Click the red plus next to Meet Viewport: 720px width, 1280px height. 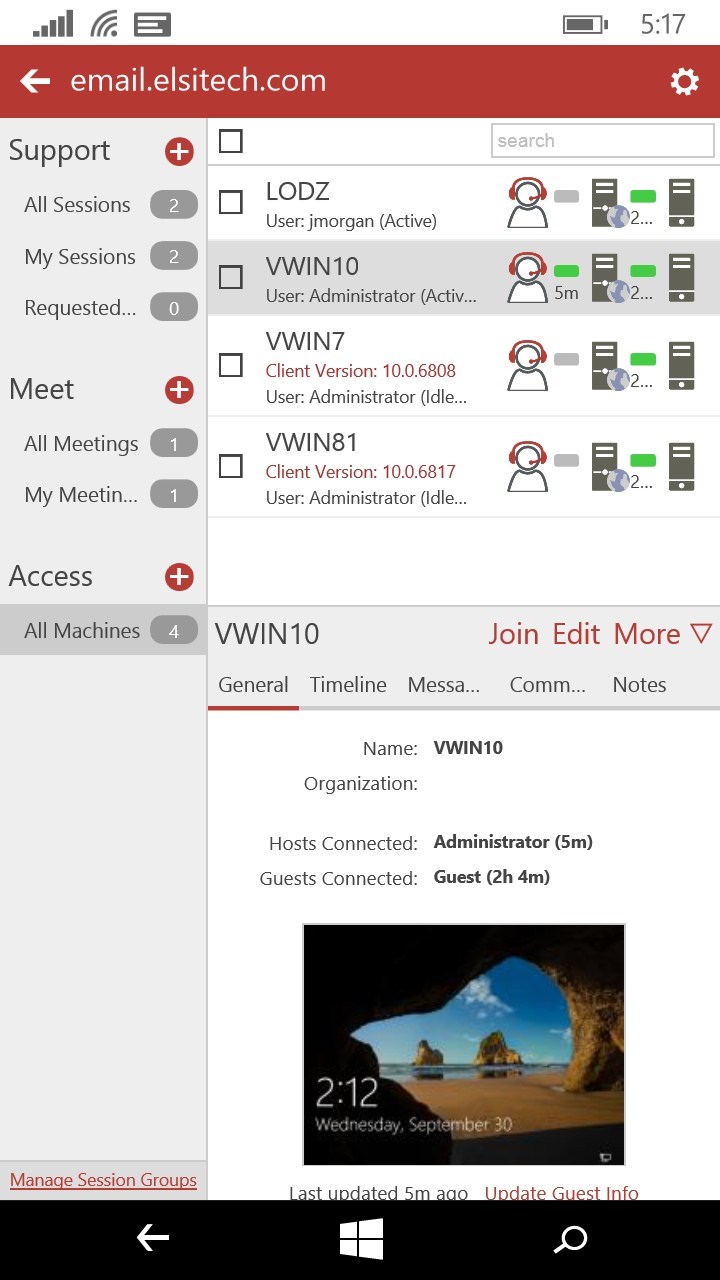pos(177,390)
